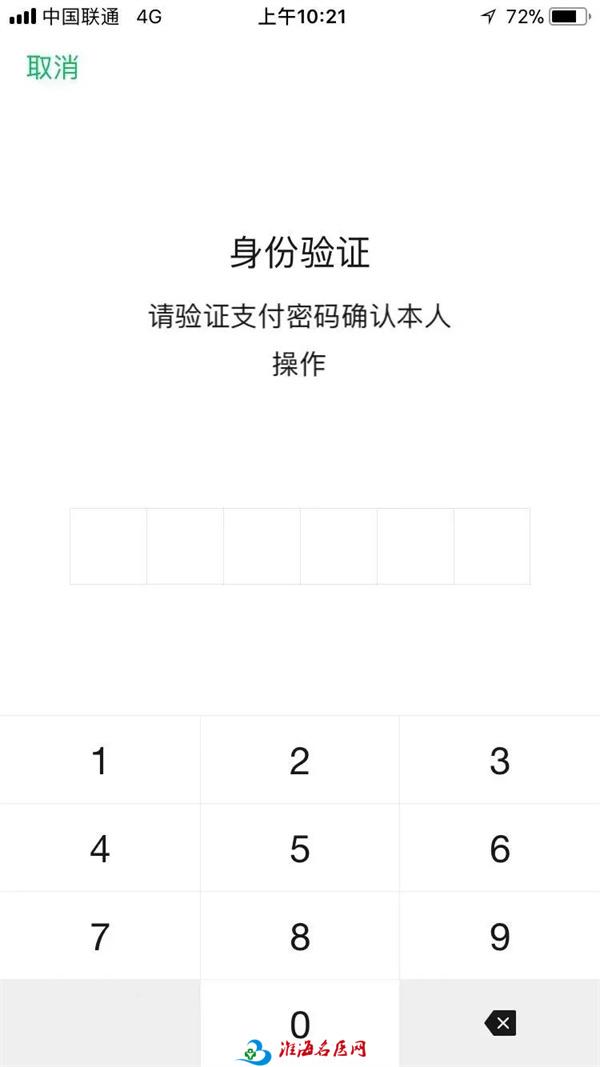600x1067 pixels.
Task: Enter digit 4 on the keypad
Action: pos(100,848)
